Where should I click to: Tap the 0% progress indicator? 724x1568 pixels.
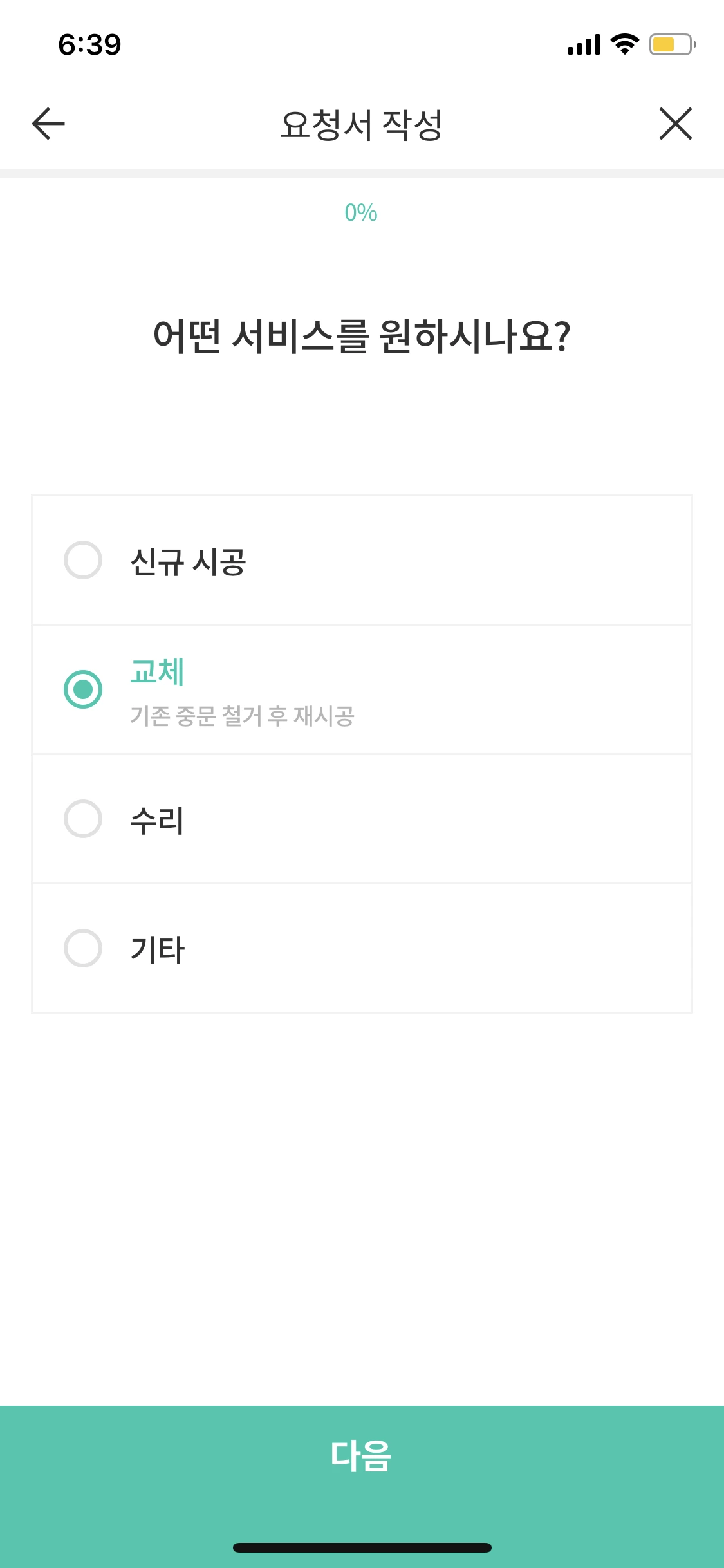pos(362,212)
